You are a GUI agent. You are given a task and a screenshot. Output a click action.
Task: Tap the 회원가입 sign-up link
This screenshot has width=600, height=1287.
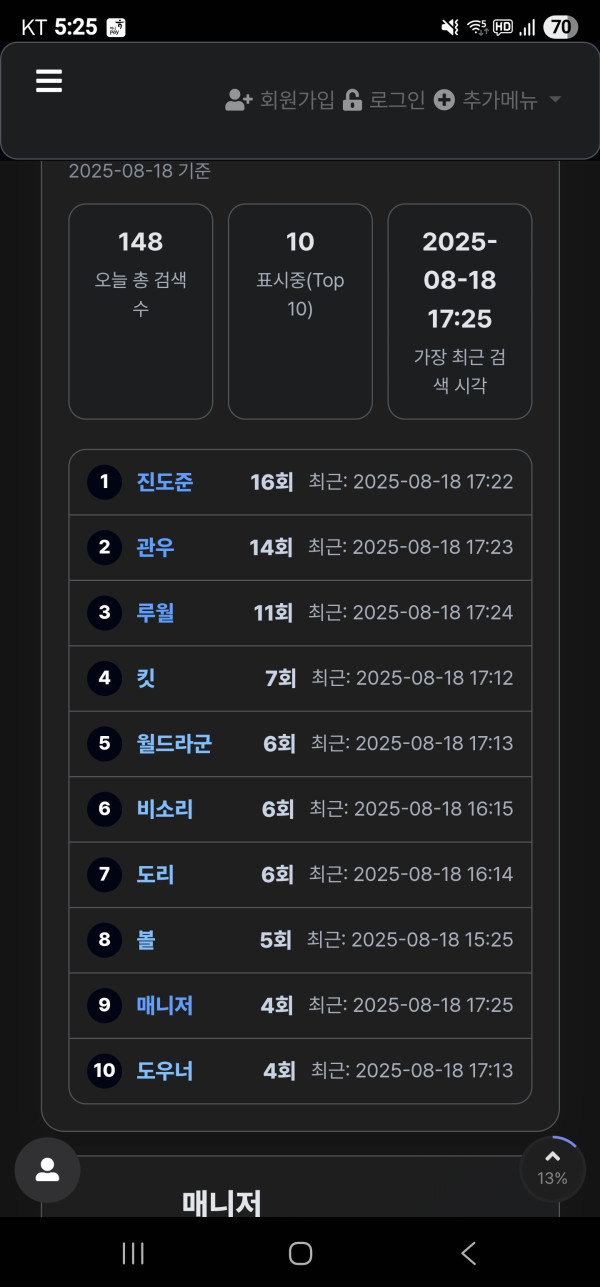[x=268, y=100]
